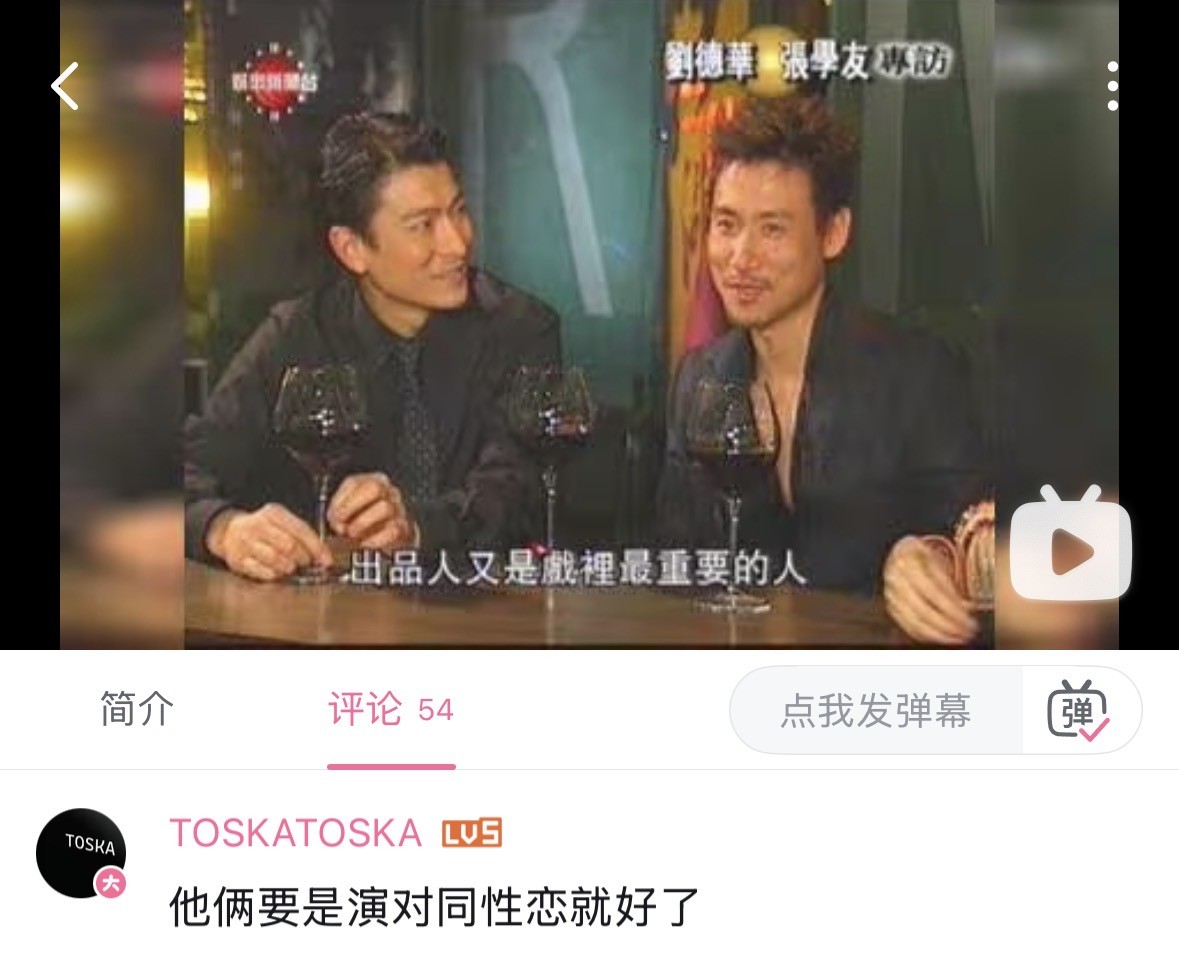Toggle the danmaku 弹 switch
This screenshot has width=1179, height=974.
click(x=1078, y=711)
